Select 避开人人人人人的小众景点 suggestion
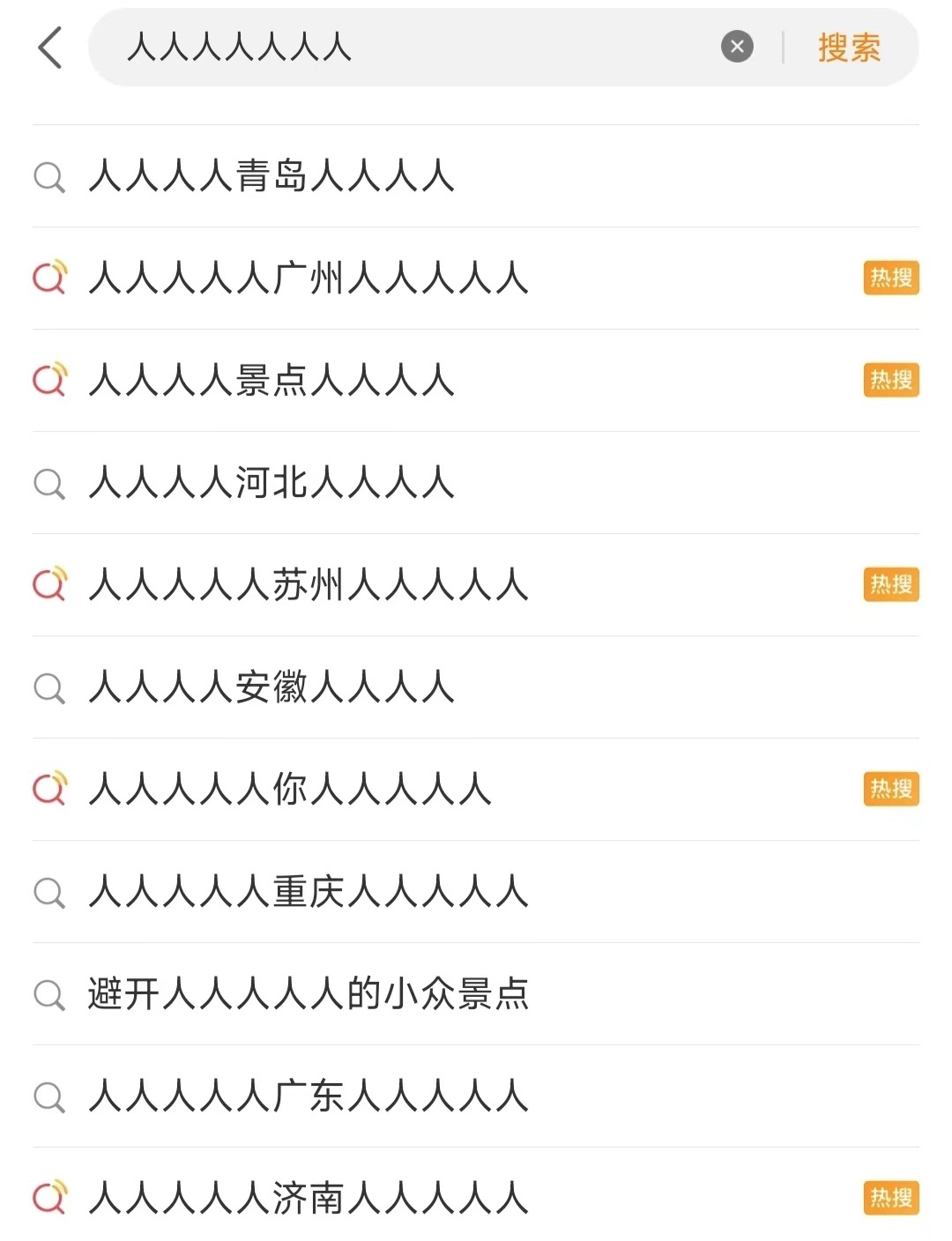The width and height of the screenshot is (952, 1241). (309, 994)
